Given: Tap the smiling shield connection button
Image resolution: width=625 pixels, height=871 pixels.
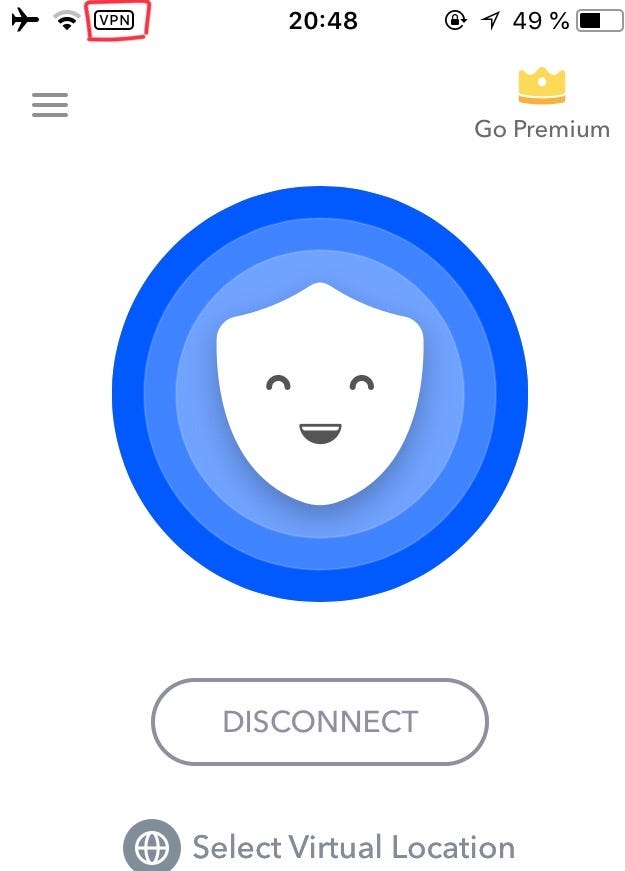Looking at the screenshot, I should click(x=320, y=394).
